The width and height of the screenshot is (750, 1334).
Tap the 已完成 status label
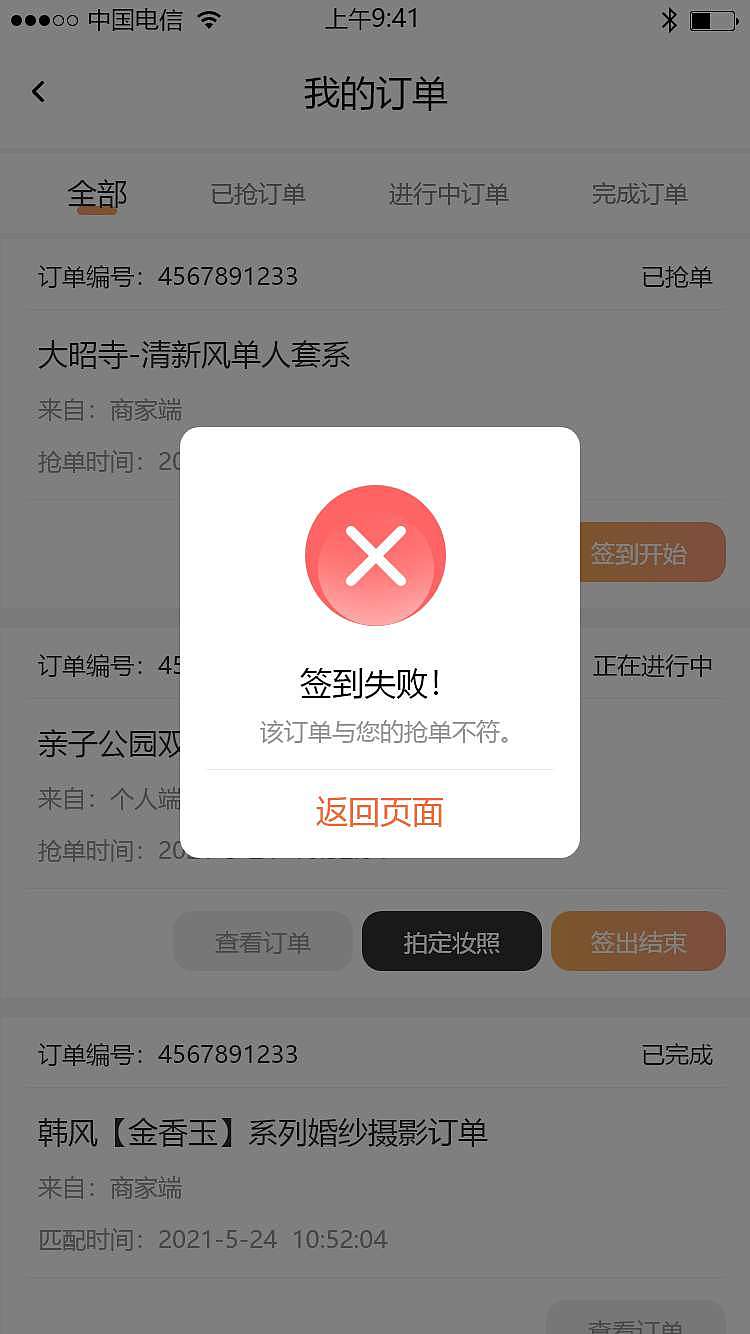[676, 1055]
